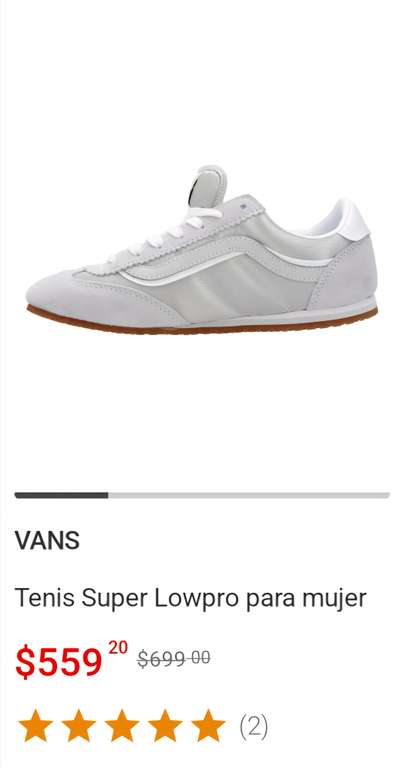
Task: Open the gray sneaker product image
Action: click(x=201, y=250)
